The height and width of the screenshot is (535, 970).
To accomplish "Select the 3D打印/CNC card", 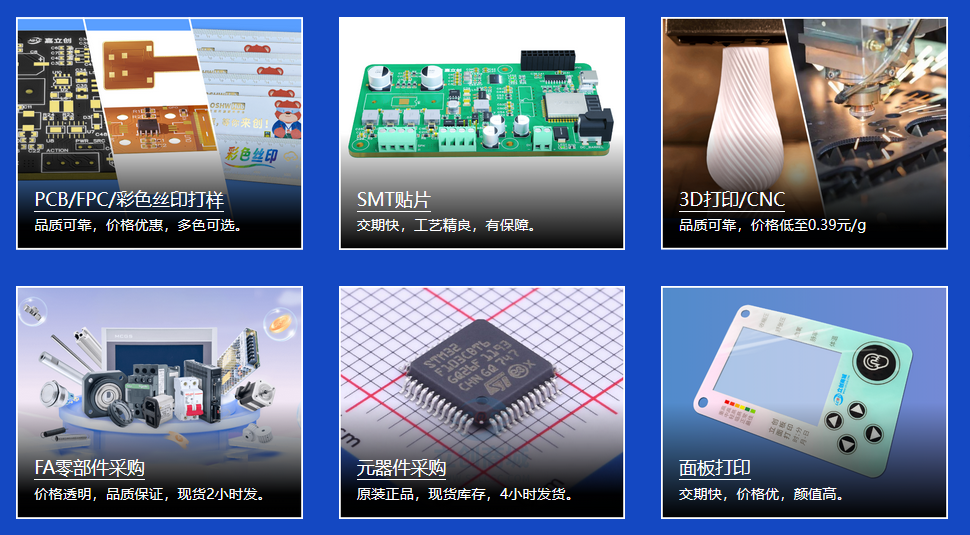I will coord(804,133).
